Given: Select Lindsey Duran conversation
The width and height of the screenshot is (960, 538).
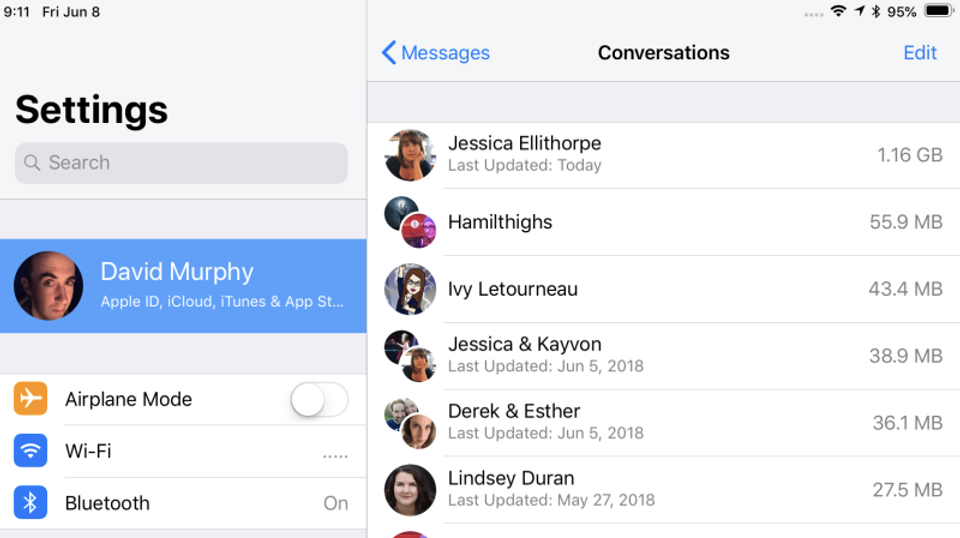Looking at the screenshot, I should tap(663, 489).
